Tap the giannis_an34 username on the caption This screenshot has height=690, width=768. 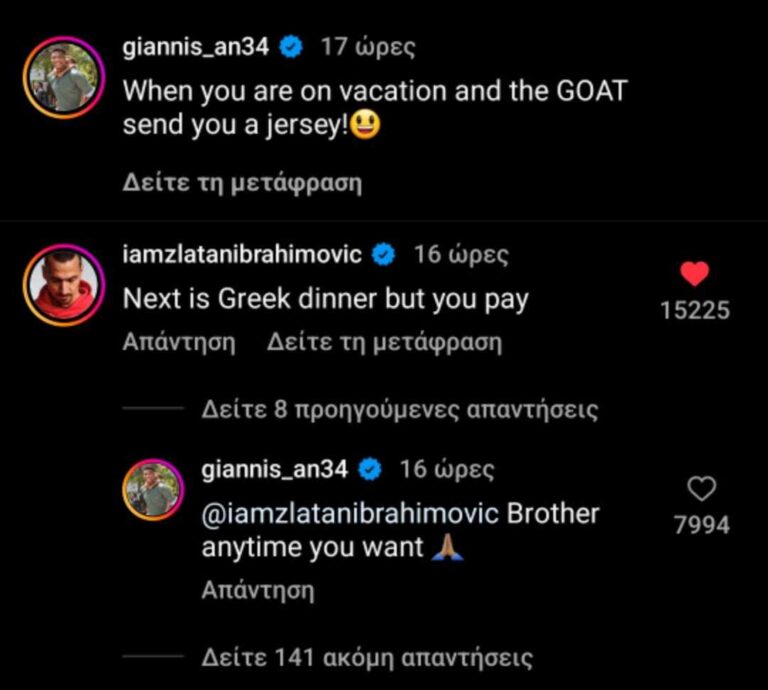tap(196, 46)
